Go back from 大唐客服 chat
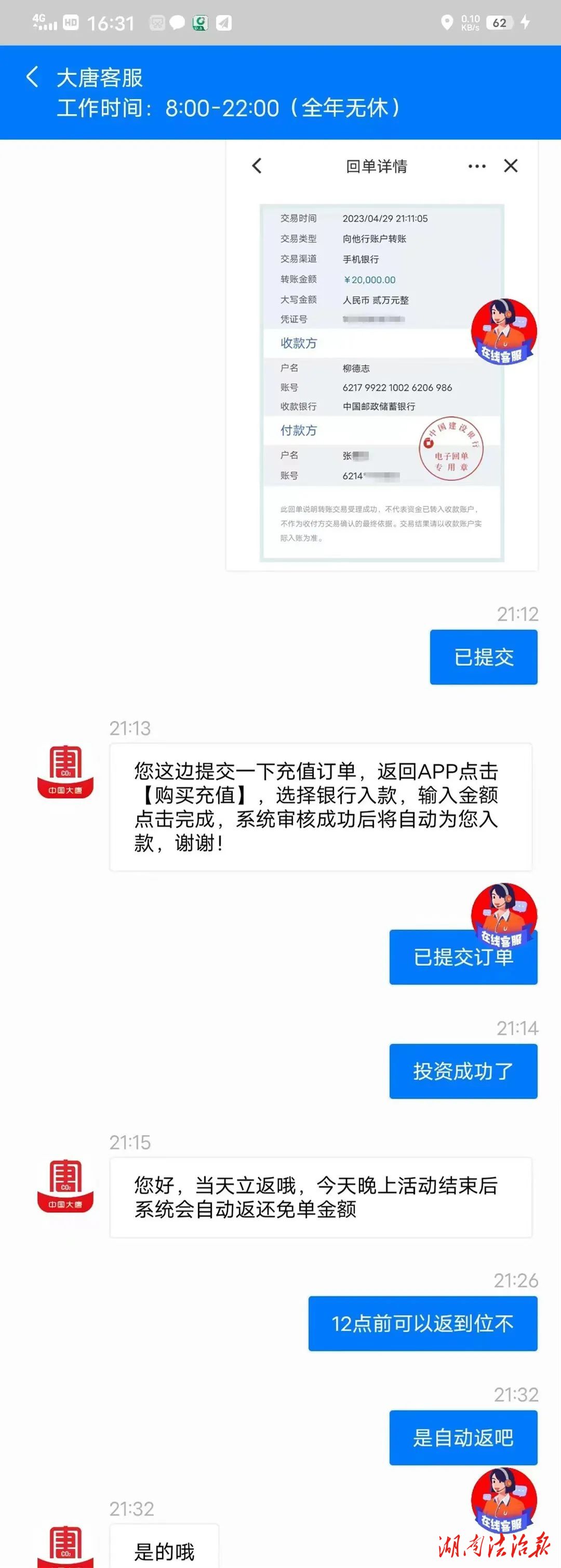 pos(33,77)
